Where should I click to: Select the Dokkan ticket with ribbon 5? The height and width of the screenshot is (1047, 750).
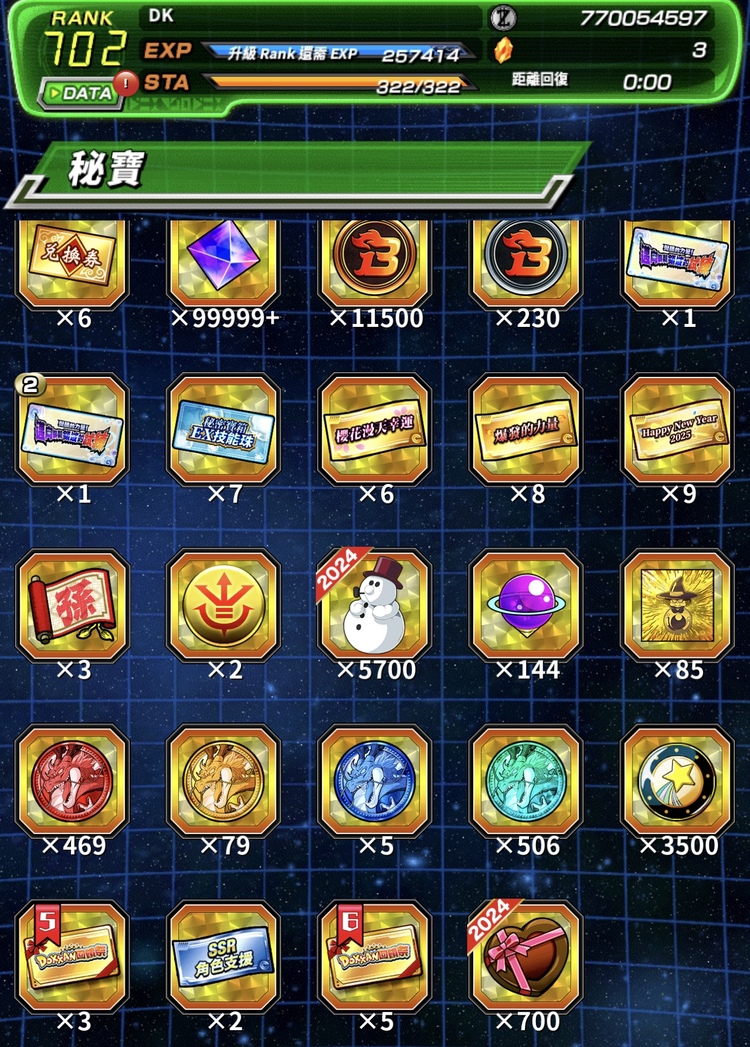[72, 958]
